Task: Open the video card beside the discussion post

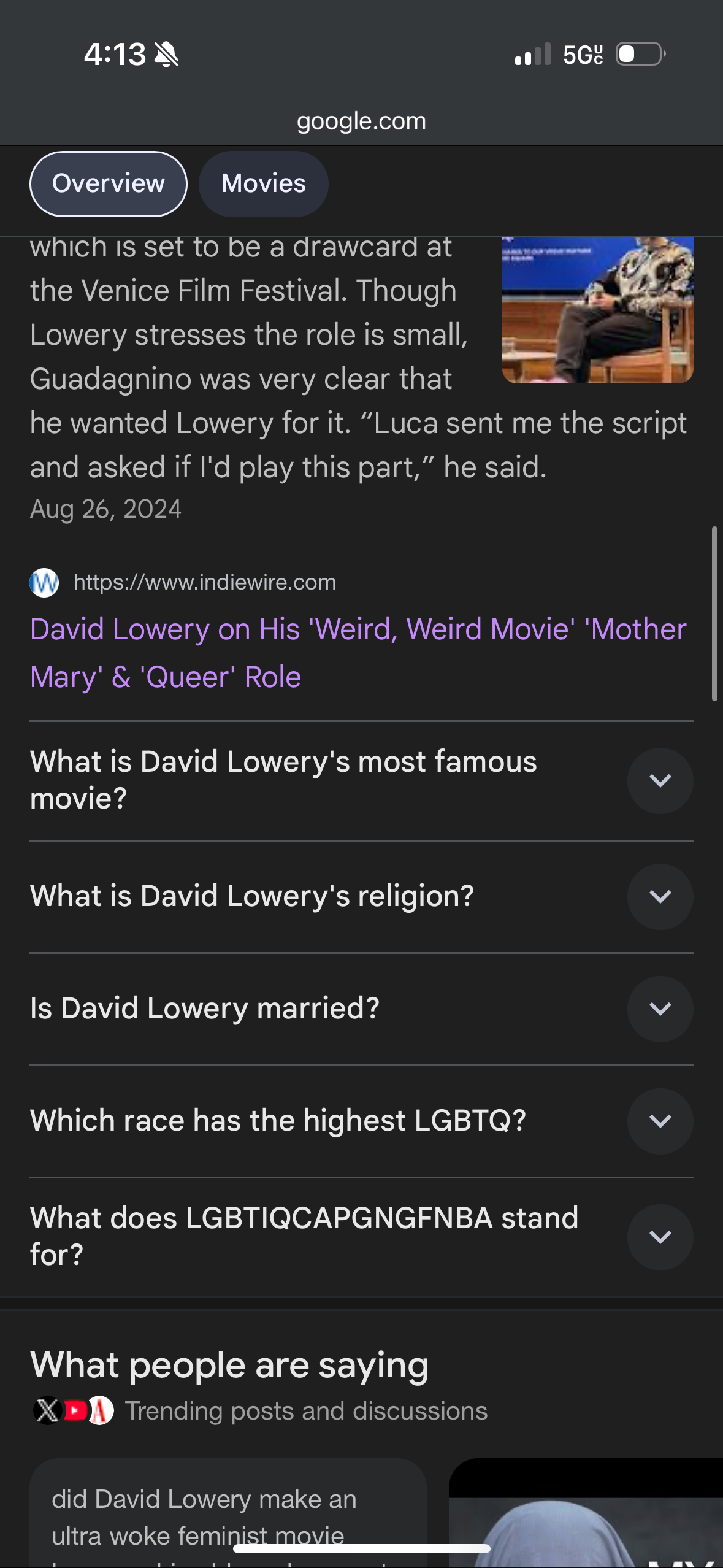Action: tap(586, 1515)
